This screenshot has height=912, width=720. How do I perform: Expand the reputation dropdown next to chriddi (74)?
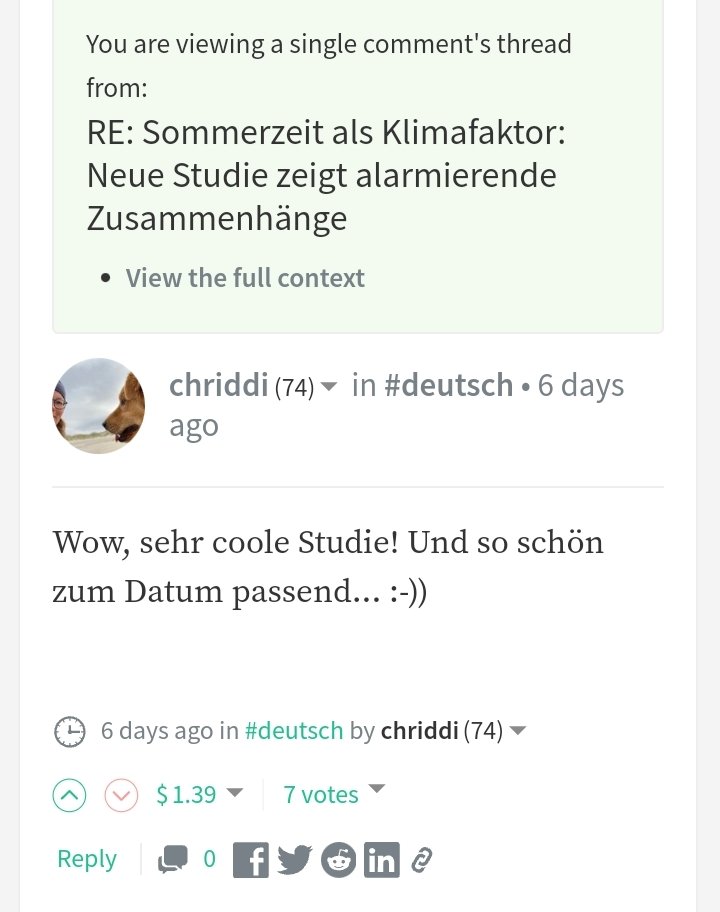[329, 387]
